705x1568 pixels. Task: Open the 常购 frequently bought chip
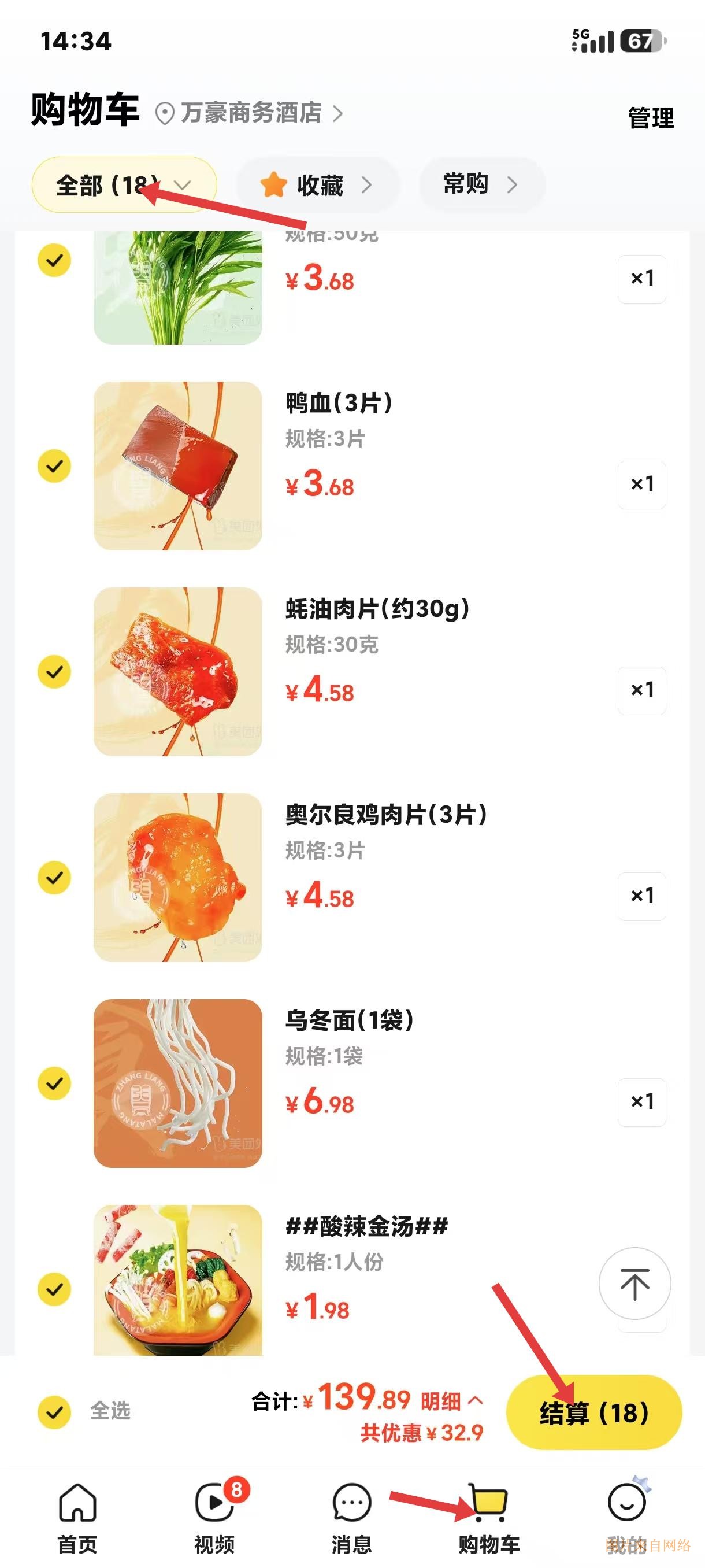coord(481,184)
